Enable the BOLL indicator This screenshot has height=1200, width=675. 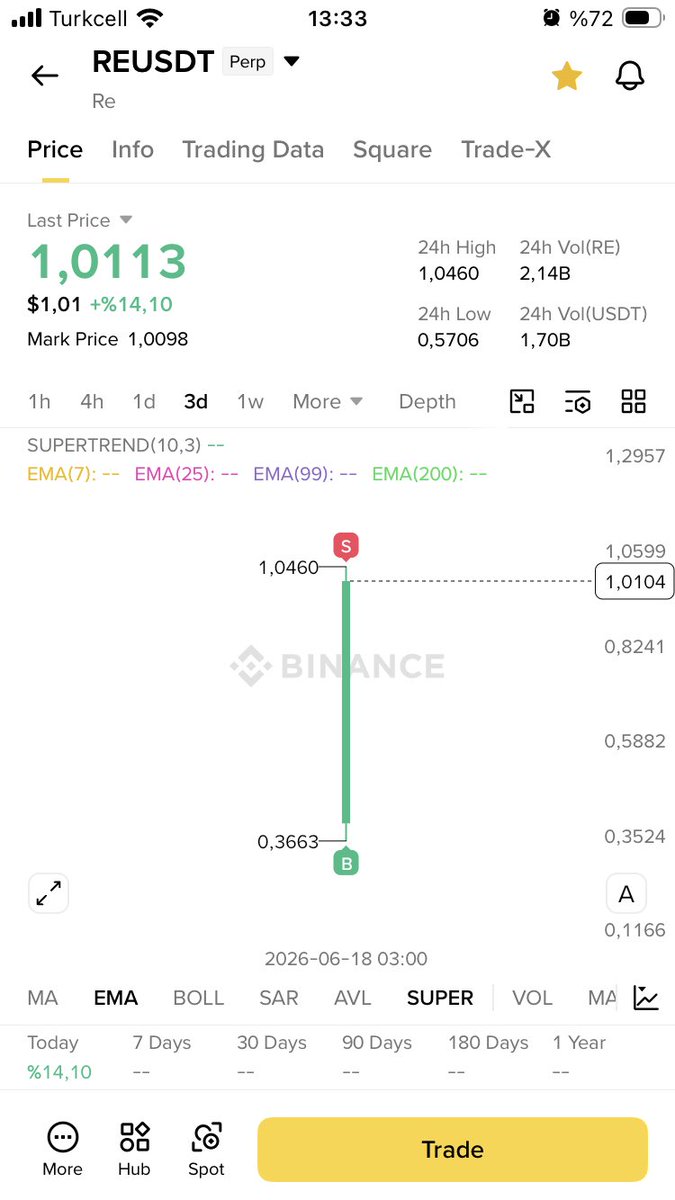199,998
